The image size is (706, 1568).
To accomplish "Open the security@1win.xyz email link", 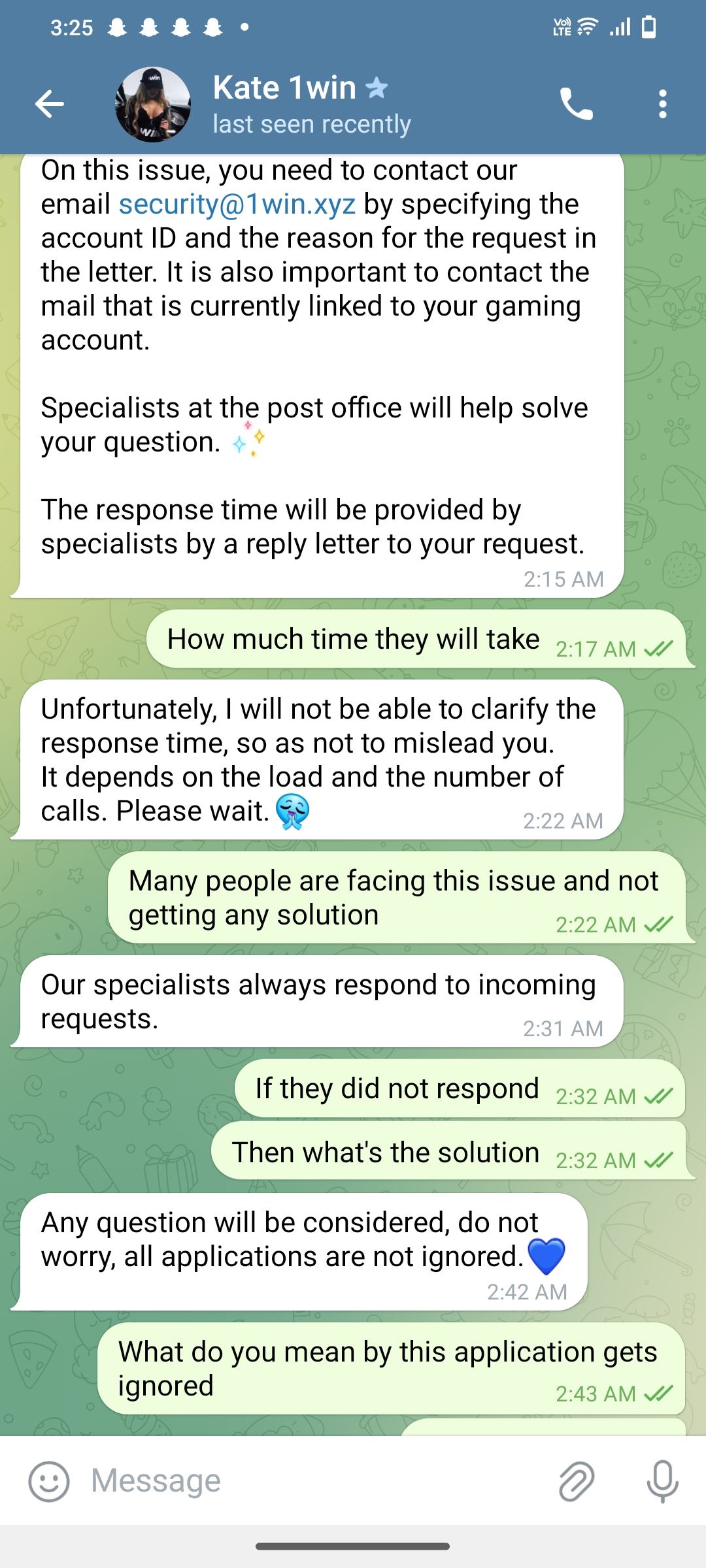I will pos(237,204).
